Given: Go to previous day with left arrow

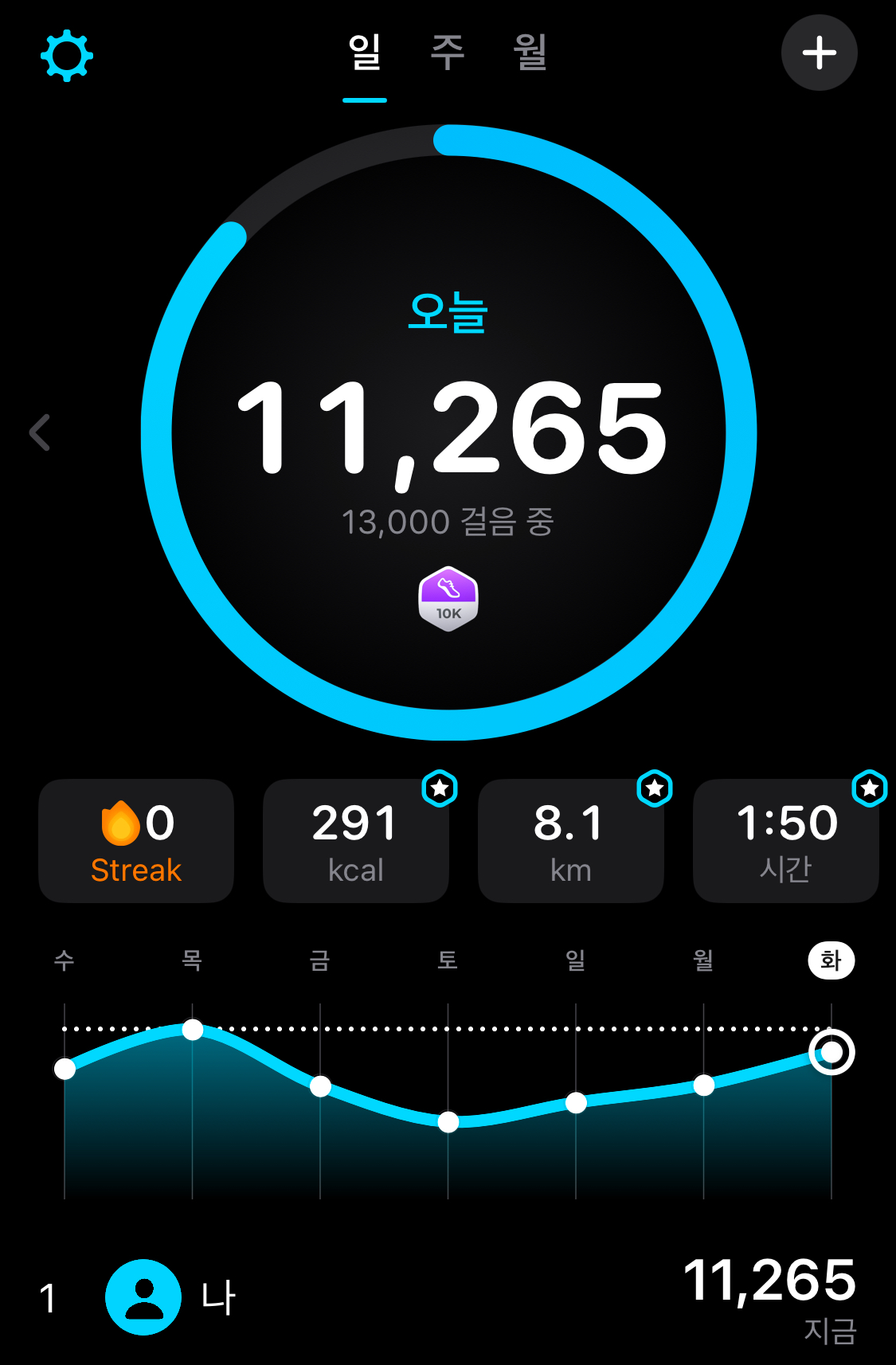Looking at the screenshot, I should (x=40, y=432).
